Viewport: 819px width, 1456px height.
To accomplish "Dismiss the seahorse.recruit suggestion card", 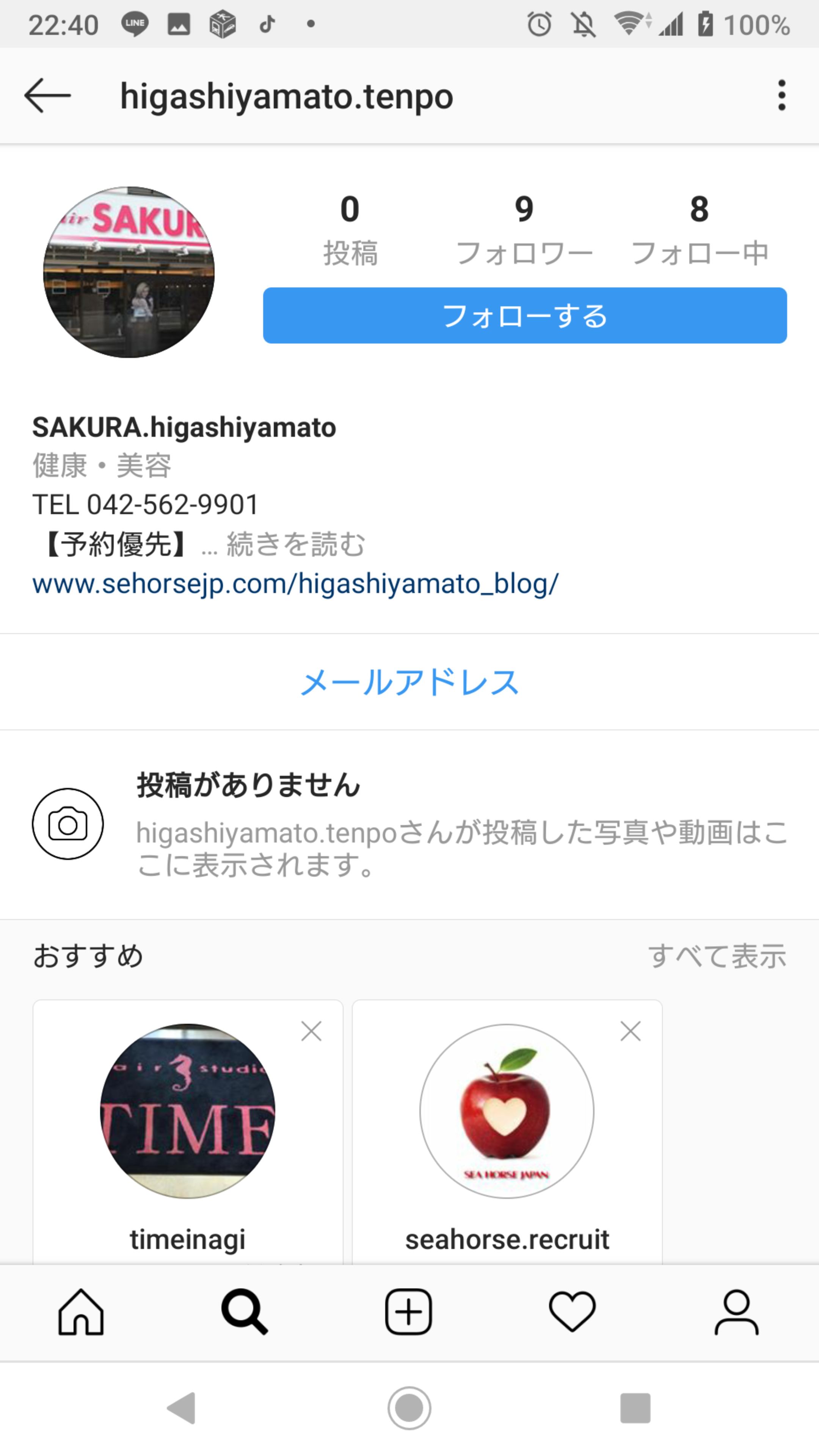I will click(x=630, y=1031).
